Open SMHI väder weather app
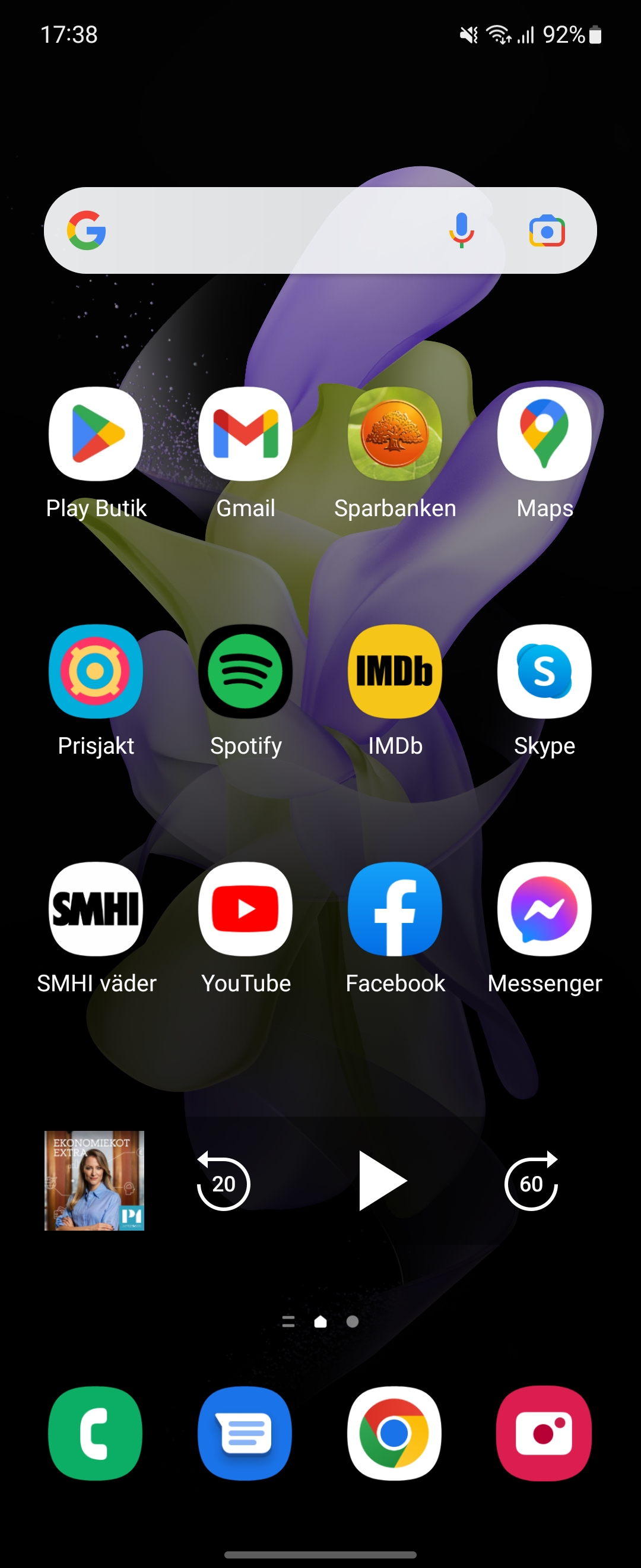The image size is (641, 1568). pos(96,909)
